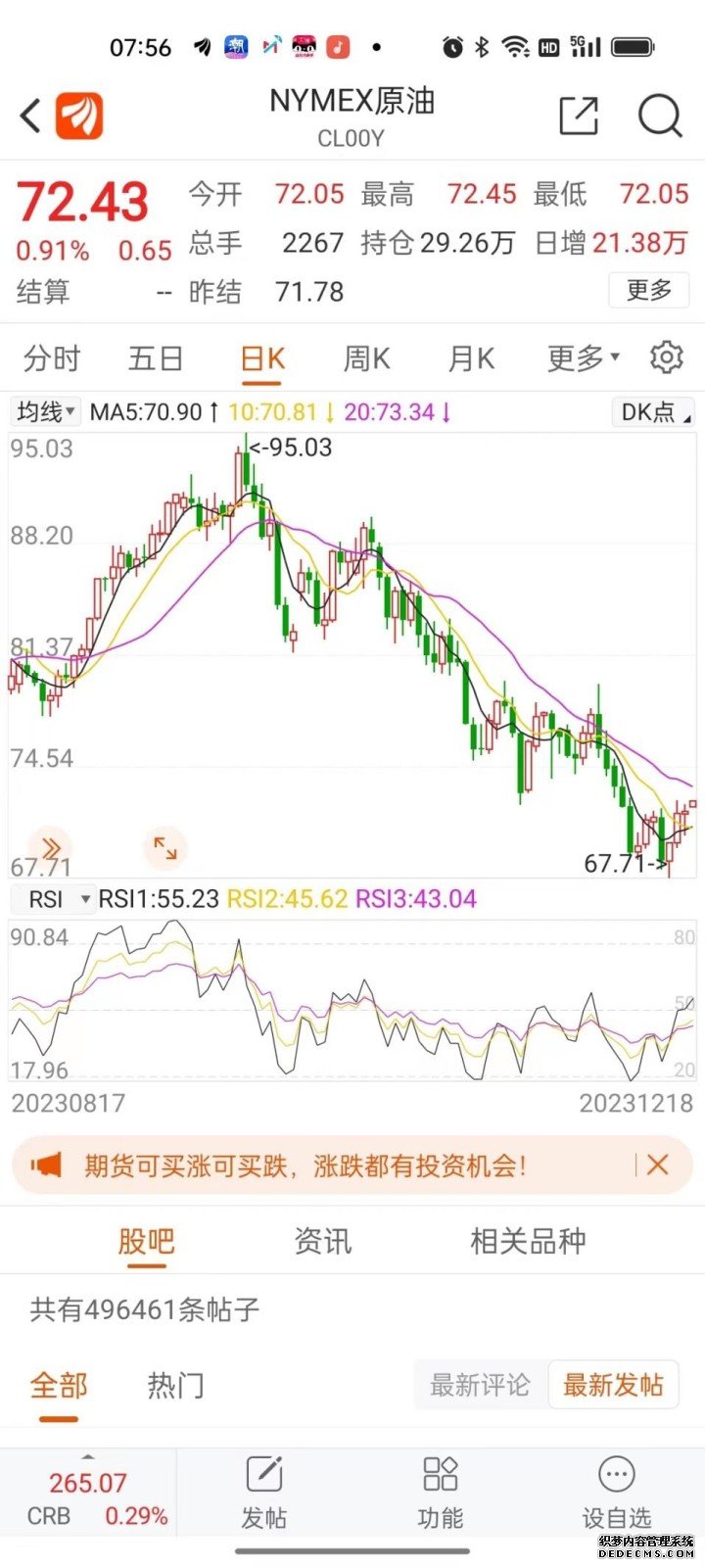705x1568 pixels.
Task: Go back using the top-left arrow
Action: [31, 116]
